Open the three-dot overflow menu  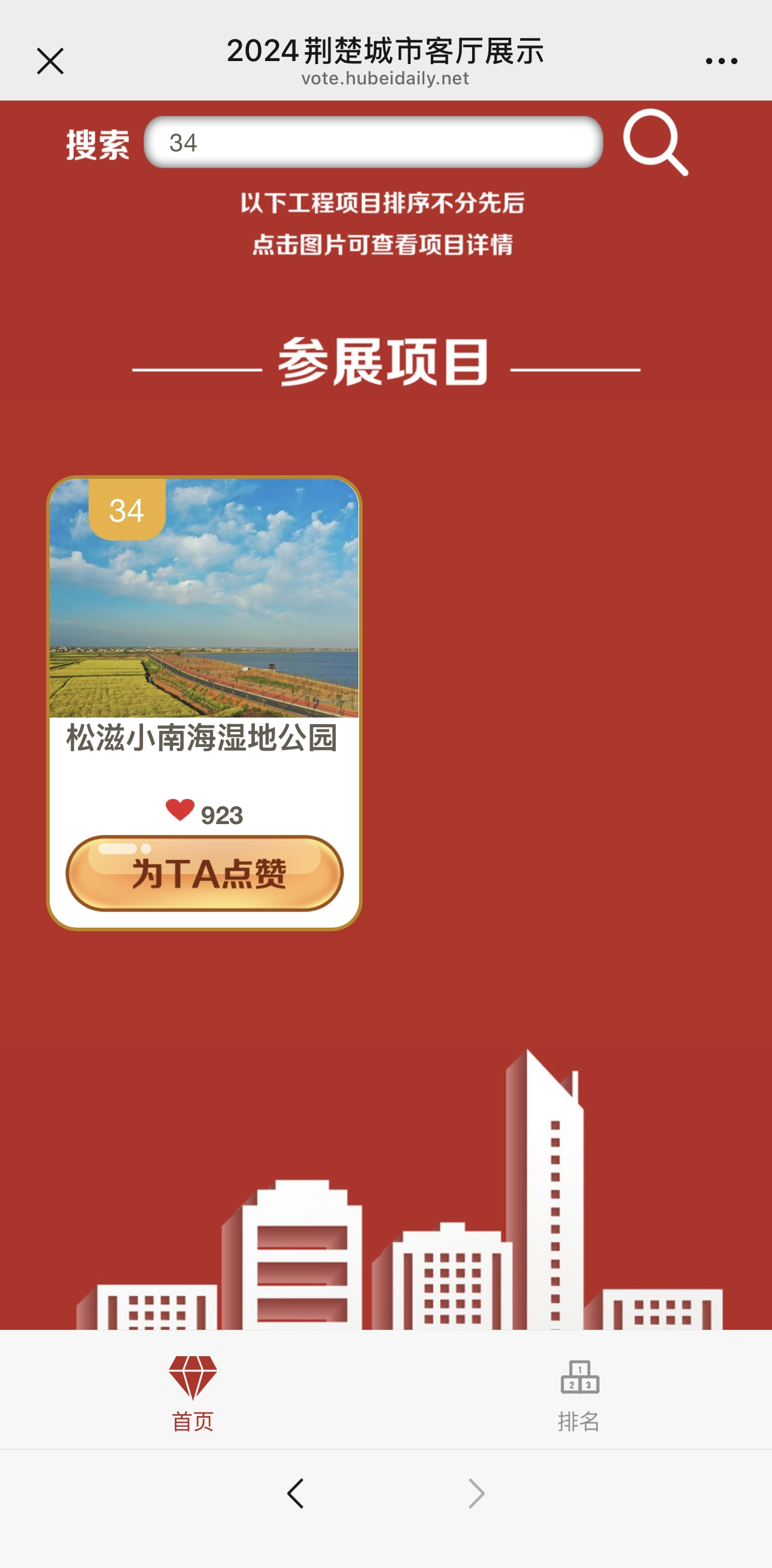pos(722,61)
